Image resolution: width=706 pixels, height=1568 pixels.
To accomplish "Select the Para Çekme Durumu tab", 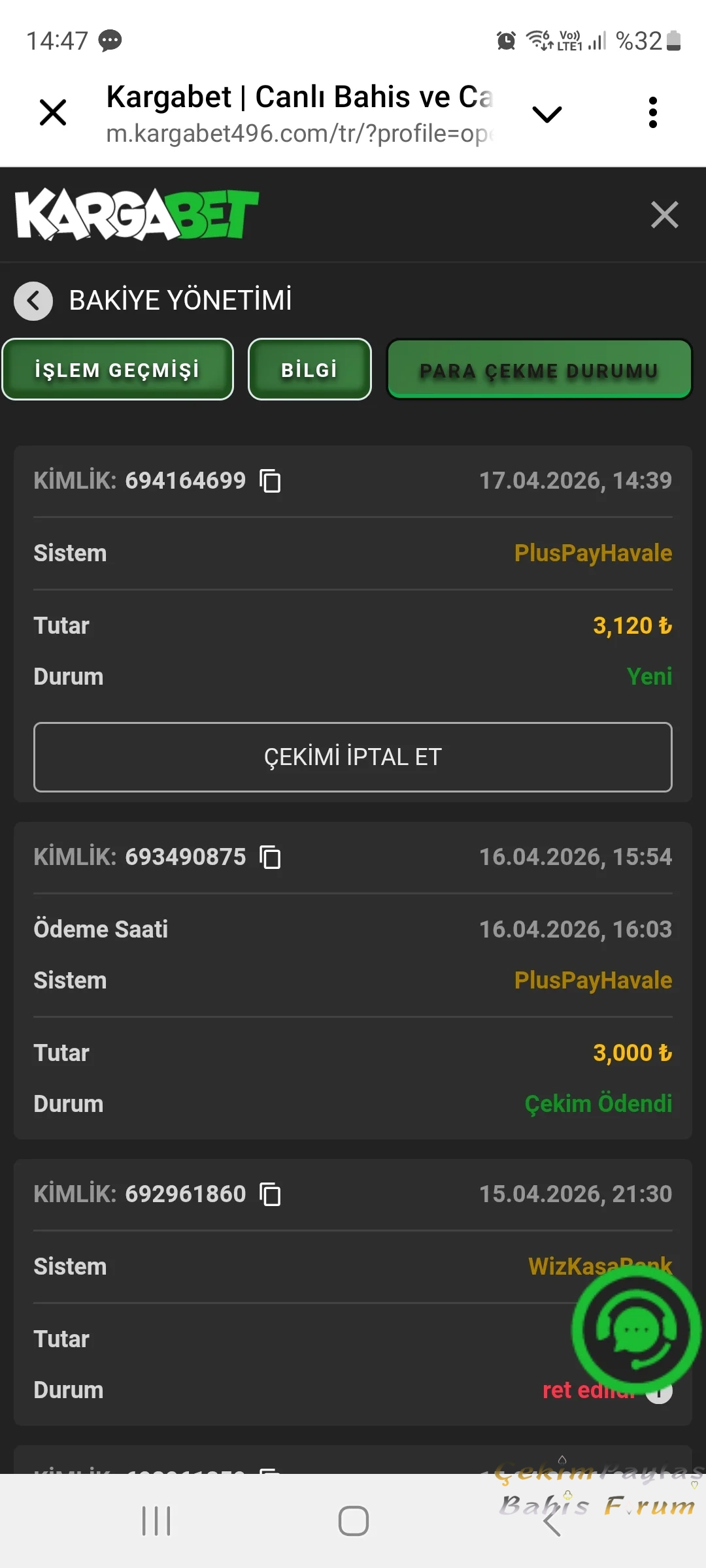I will pyautogui.click(x=539, y=370).
